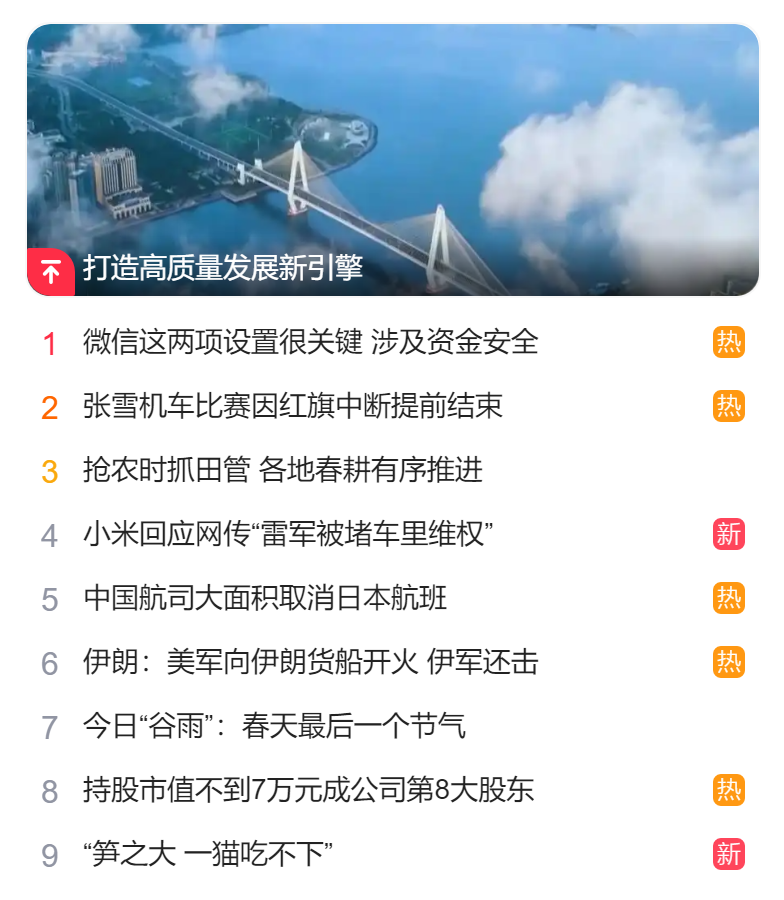The image size is (784, 900).
Task: Open the 小米回应网传雷军被堵车里维权 item
Action: click(x=290, y=535)
